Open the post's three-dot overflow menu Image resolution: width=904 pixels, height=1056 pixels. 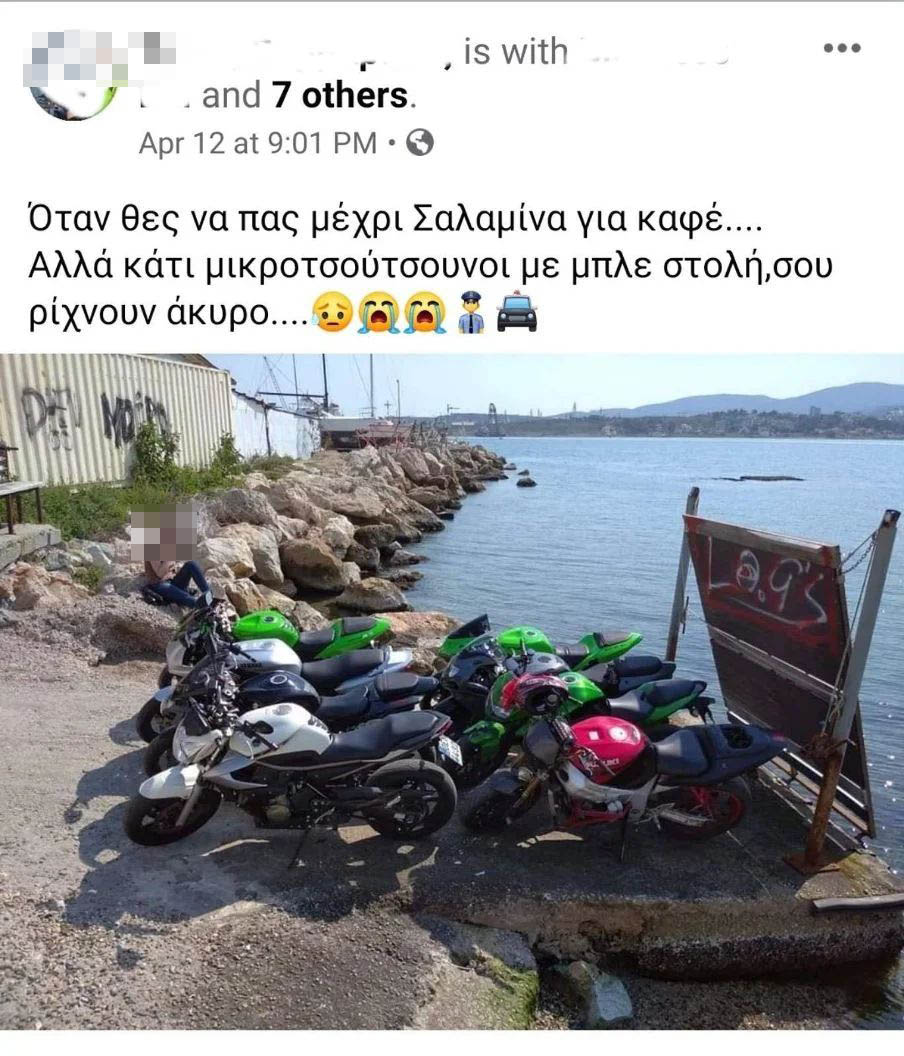(x=841, y=48)
